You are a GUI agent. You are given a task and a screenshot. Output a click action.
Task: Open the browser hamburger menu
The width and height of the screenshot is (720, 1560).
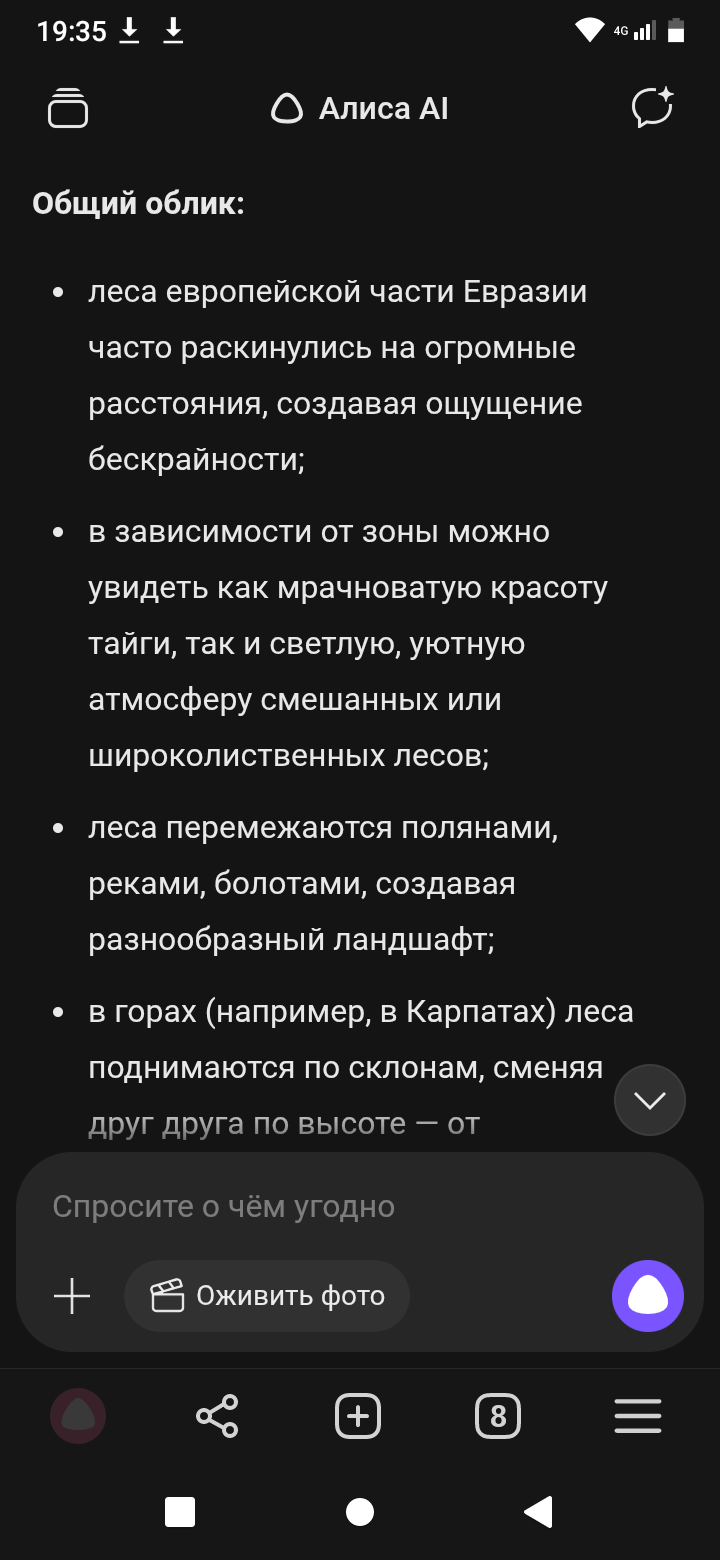pyautogui.click(x=638, y=1416)
